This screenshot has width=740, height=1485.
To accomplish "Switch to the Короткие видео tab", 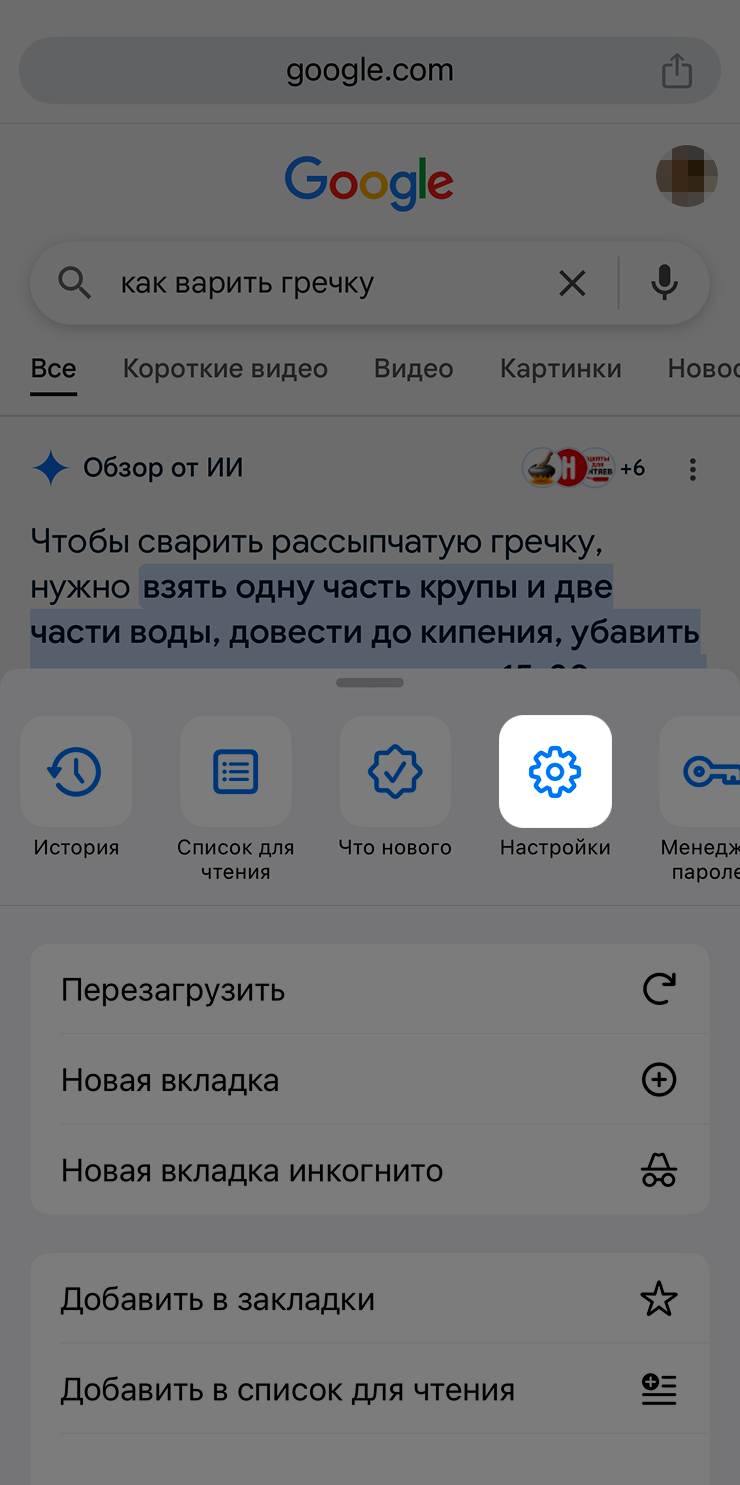I will coord(225,368).
